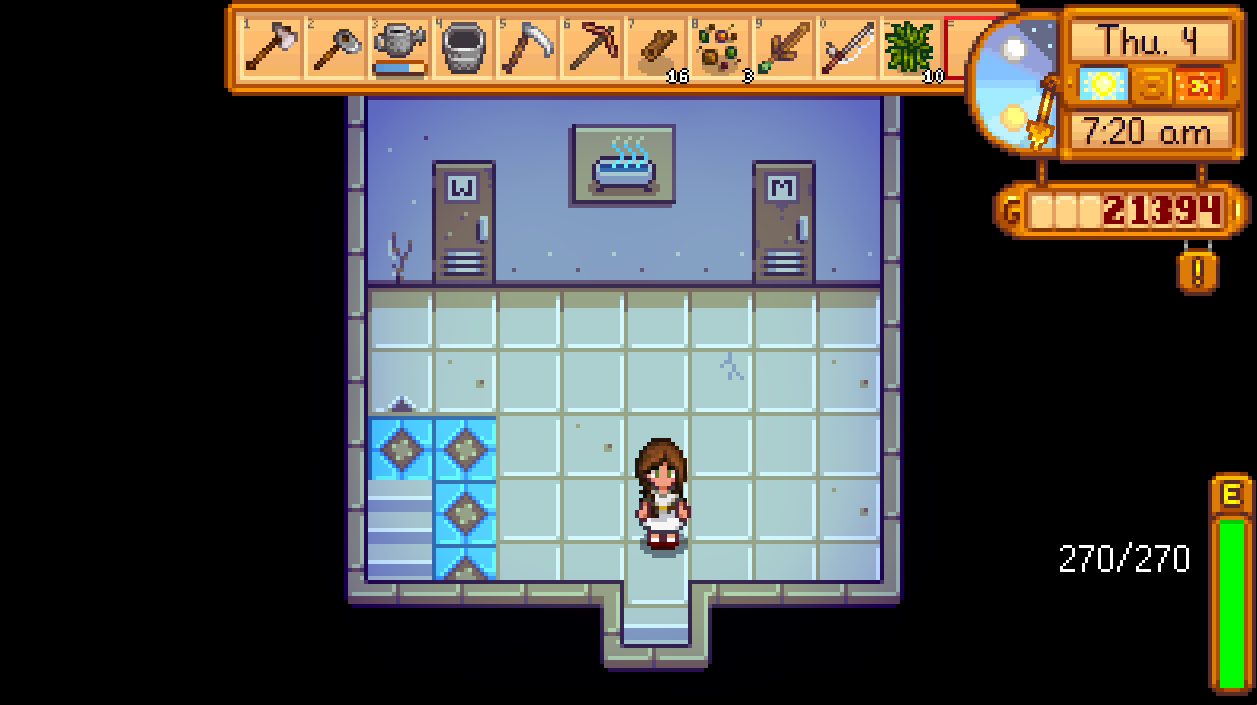Screen dimensions: 1257x705
Task: Pick the mixed seeds stack of 3
Action: 719,47
